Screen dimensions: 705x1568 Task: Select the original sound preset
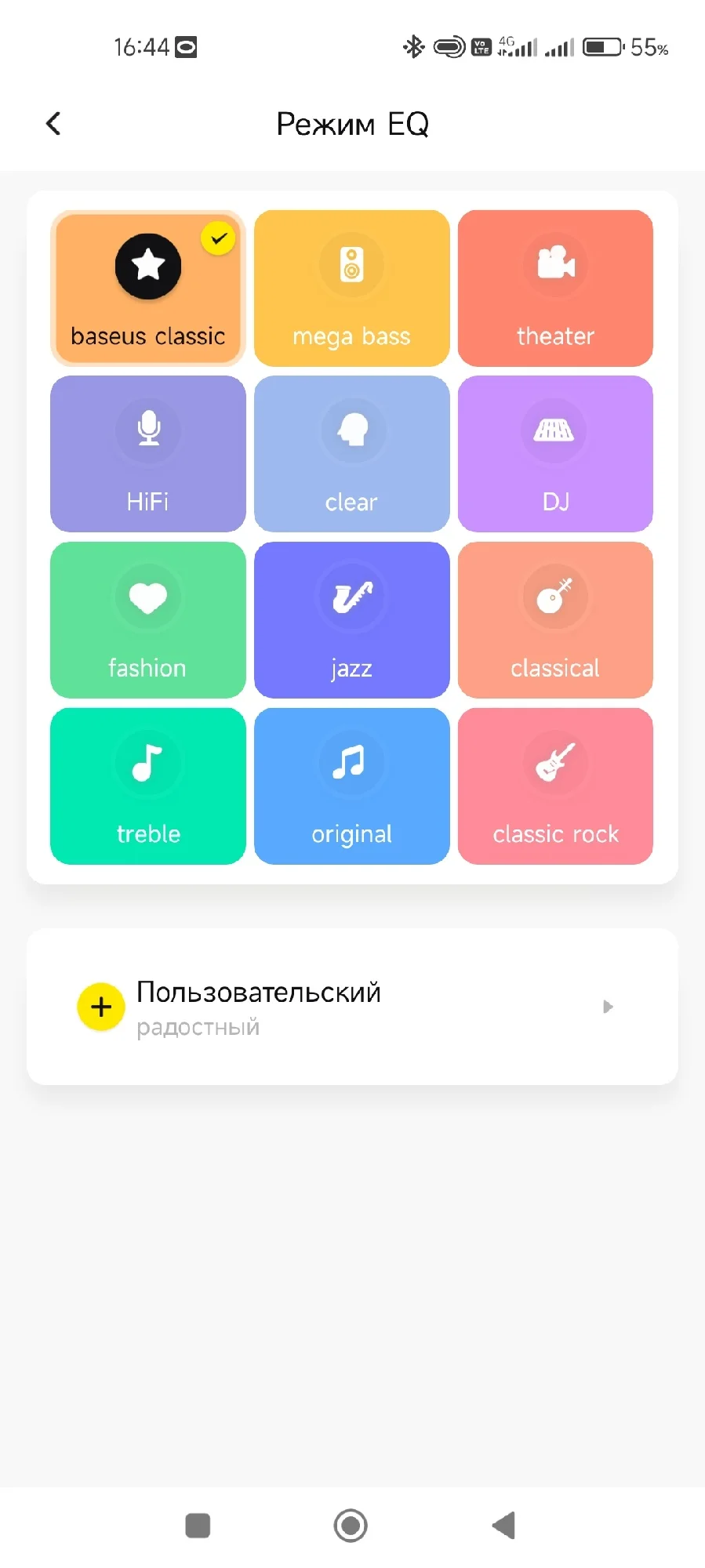point(352,786)
